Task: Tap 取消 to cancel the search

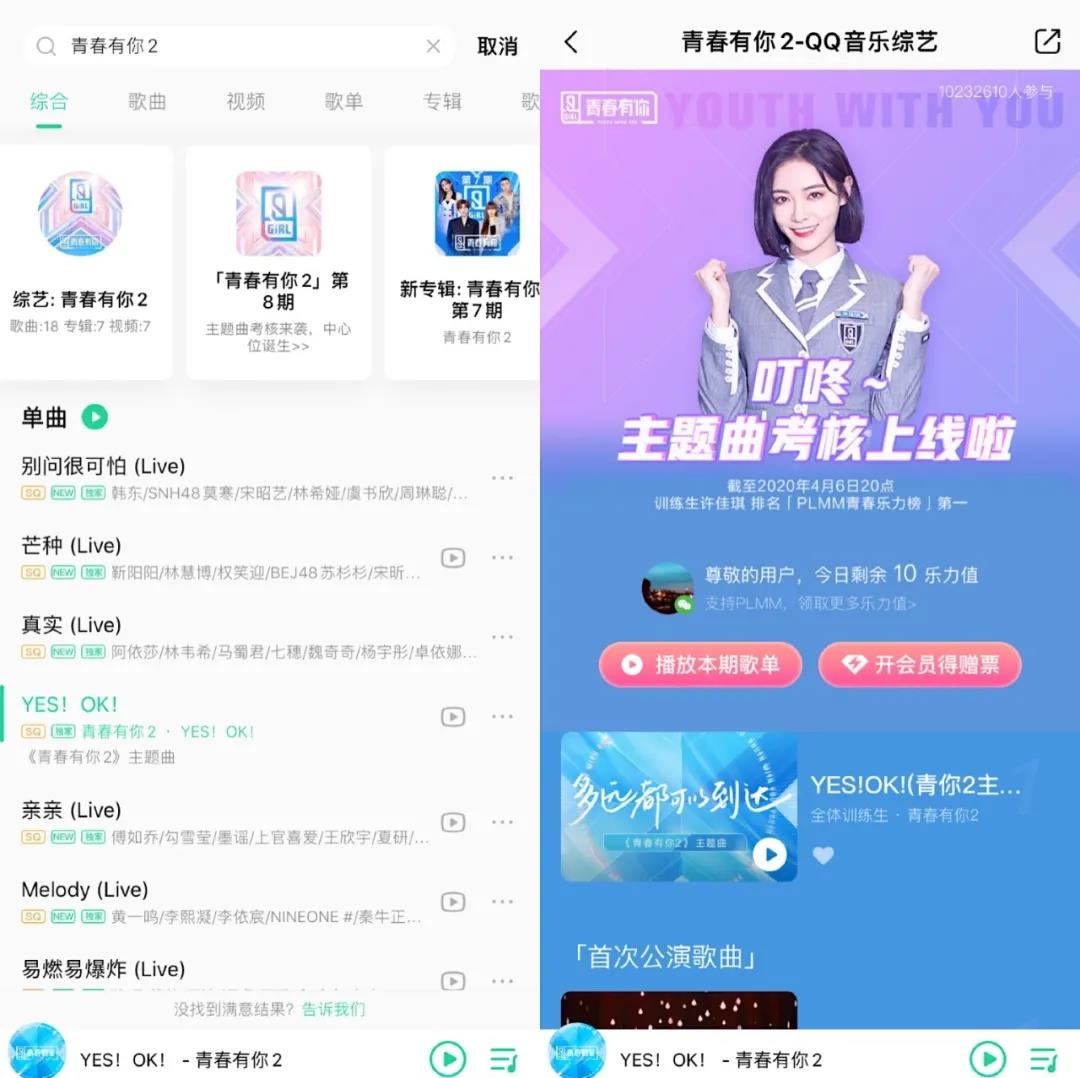Action: 497,46
